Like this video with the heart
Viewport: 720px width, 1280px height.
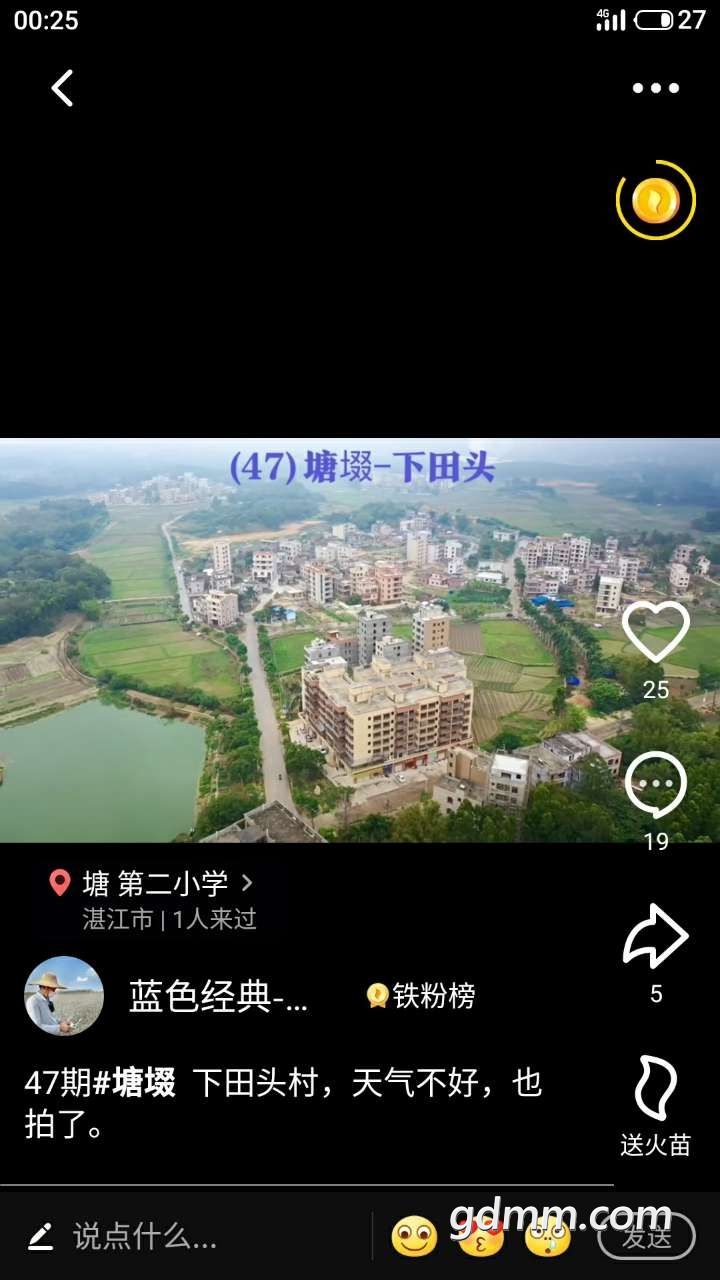[655, 634]
